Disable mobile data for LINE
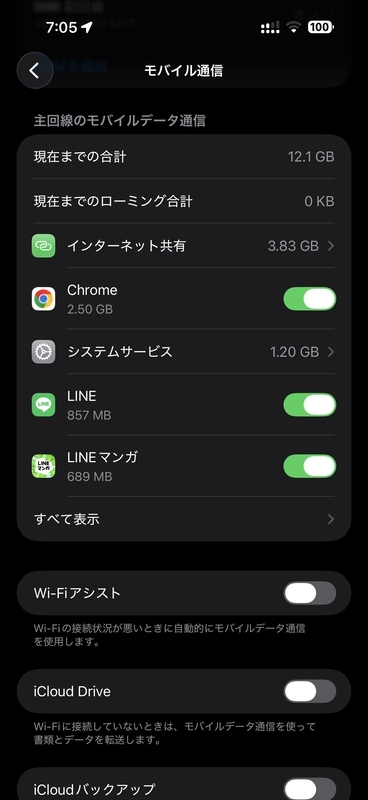 coord(309,405)
